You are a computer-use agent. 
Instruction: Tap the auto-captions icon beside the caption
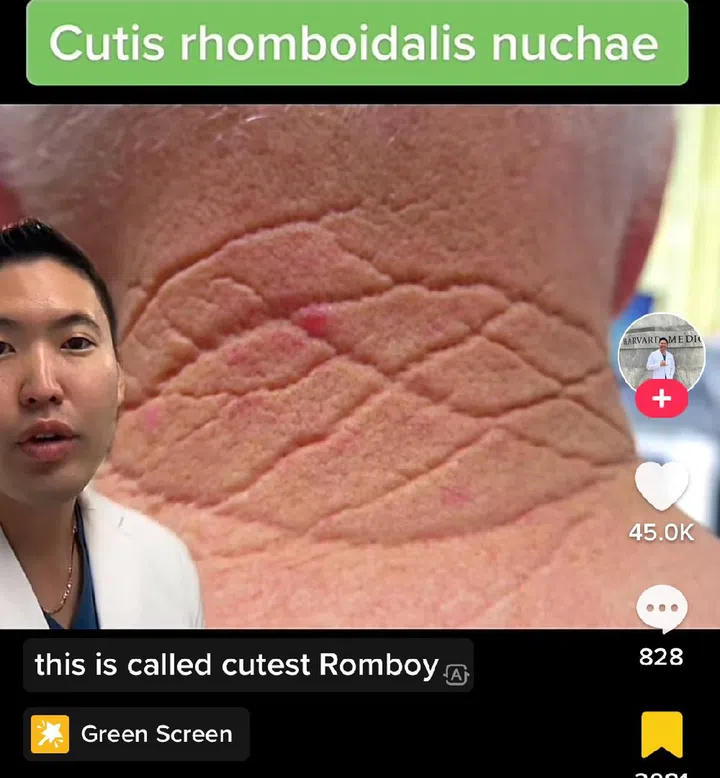[x=456, y=674]
